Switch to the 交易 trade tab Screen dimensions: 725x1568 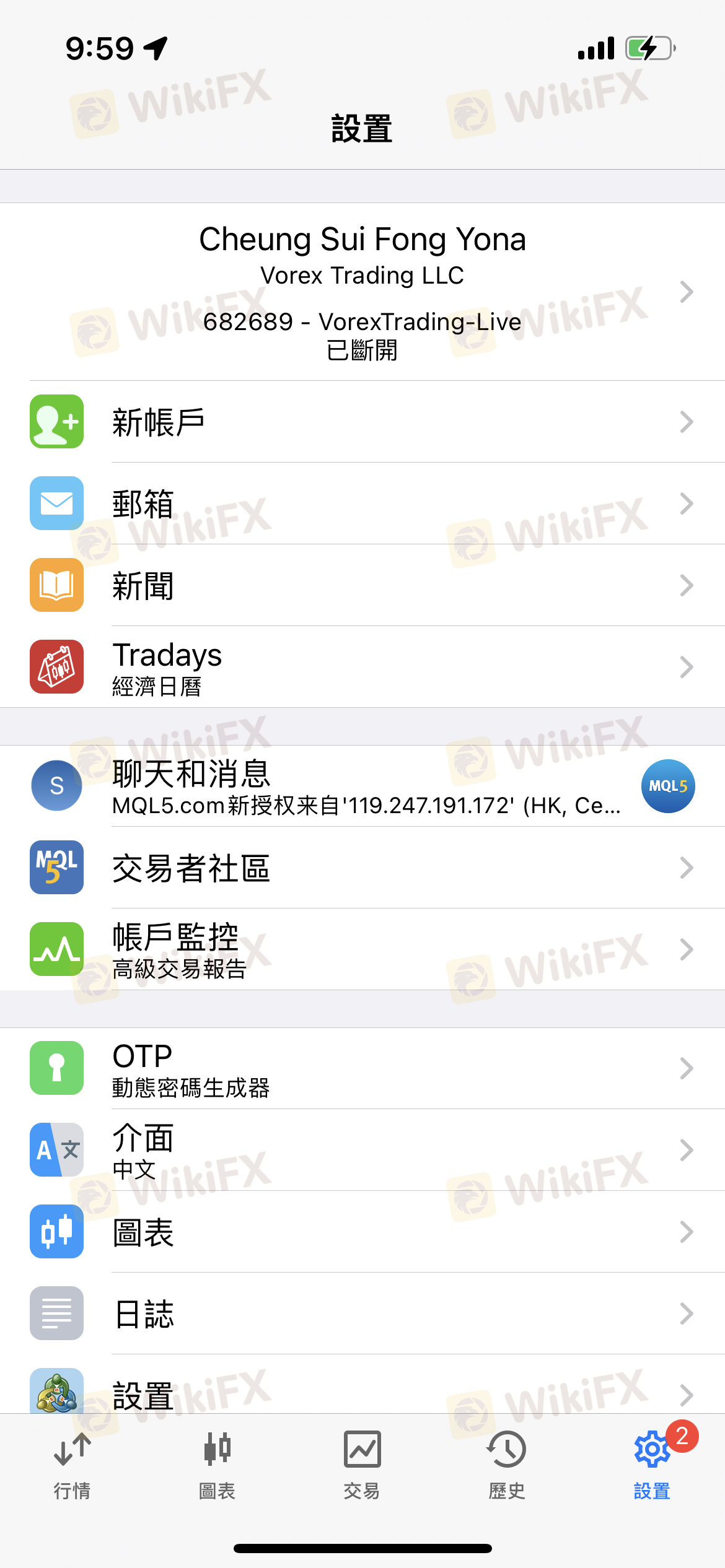(x=362, y=1465)
